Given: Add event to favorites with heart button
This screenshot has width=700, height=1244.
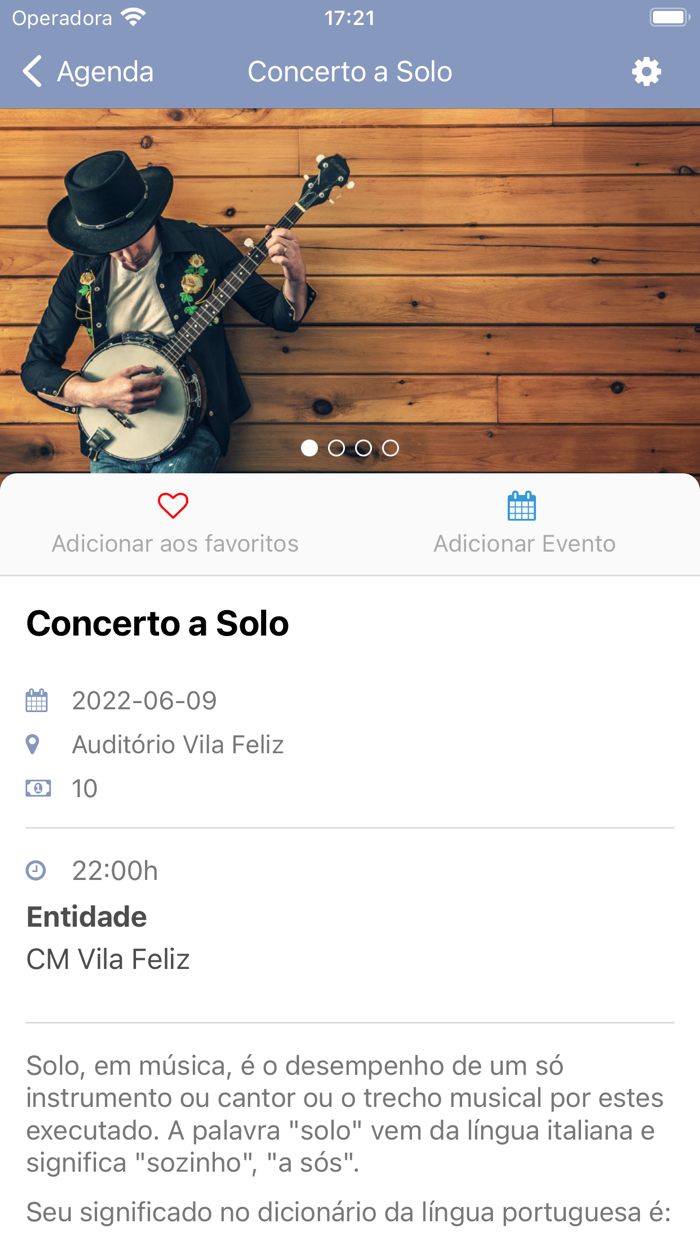Looking at the screenshot, I should coord(174,523).
